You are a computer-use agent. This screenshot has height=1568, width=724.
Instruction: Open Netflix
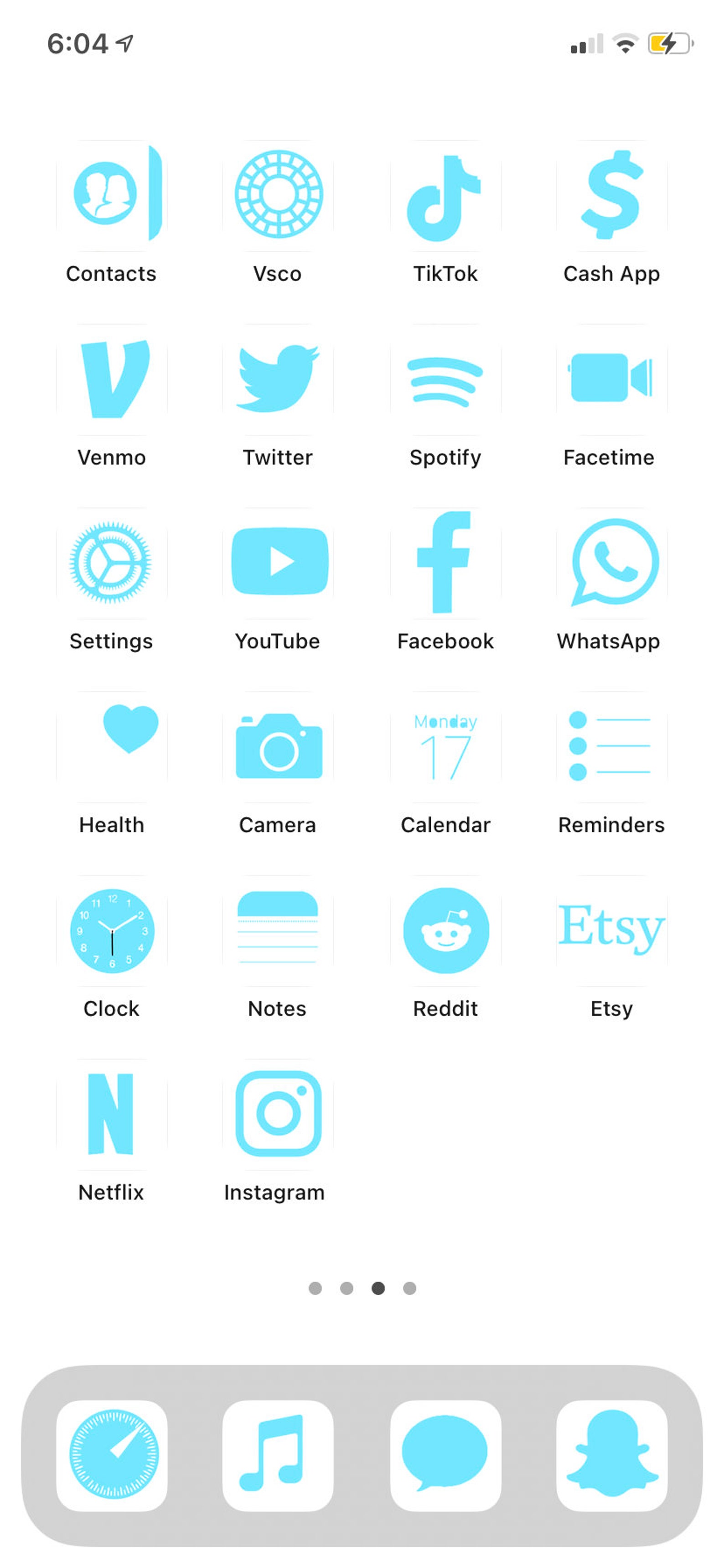(112, 1115)
